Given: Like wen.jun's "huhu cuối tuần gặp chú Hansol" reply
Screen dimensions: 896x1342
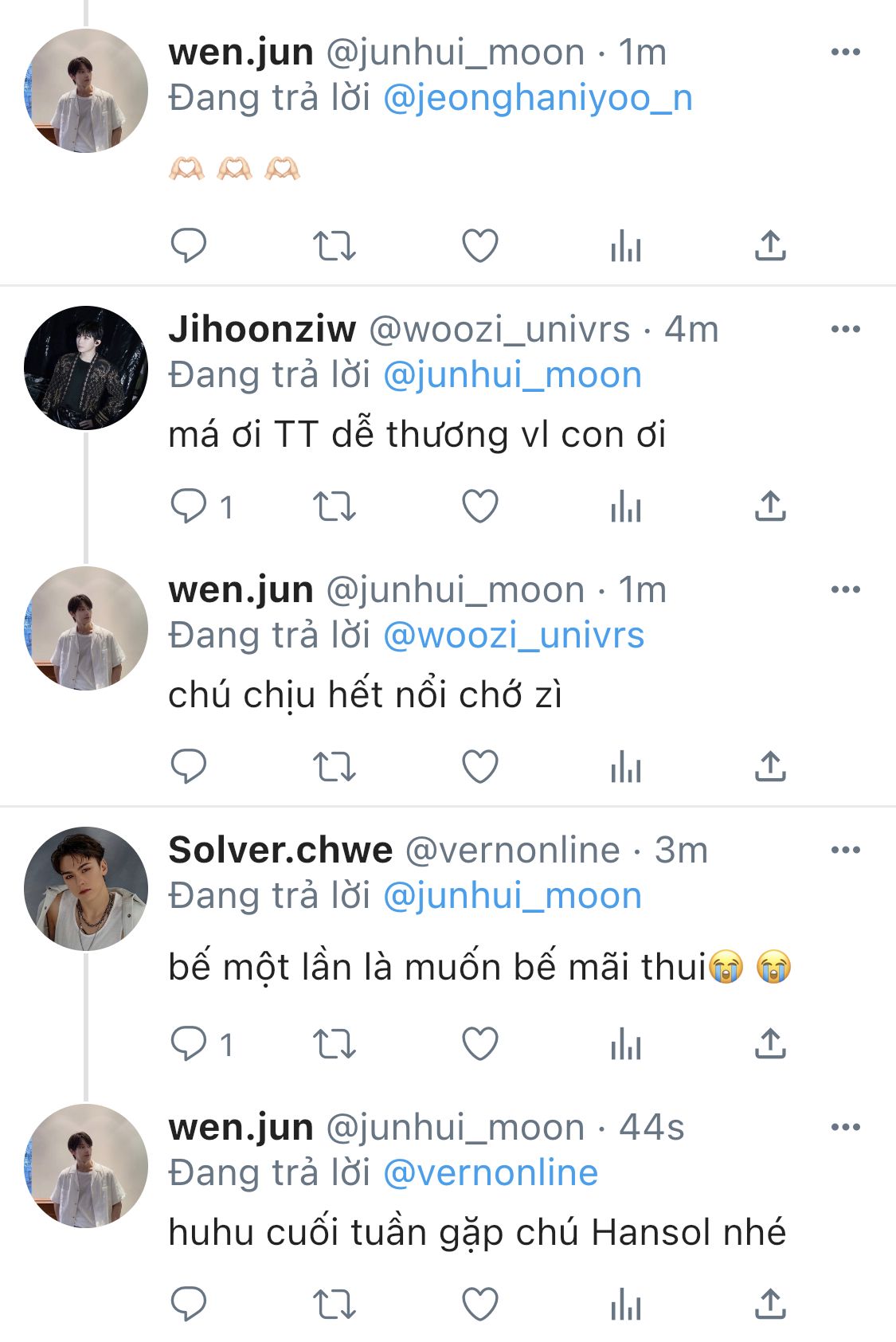Looking at the screenshot, I should [x=480, y=1305].
